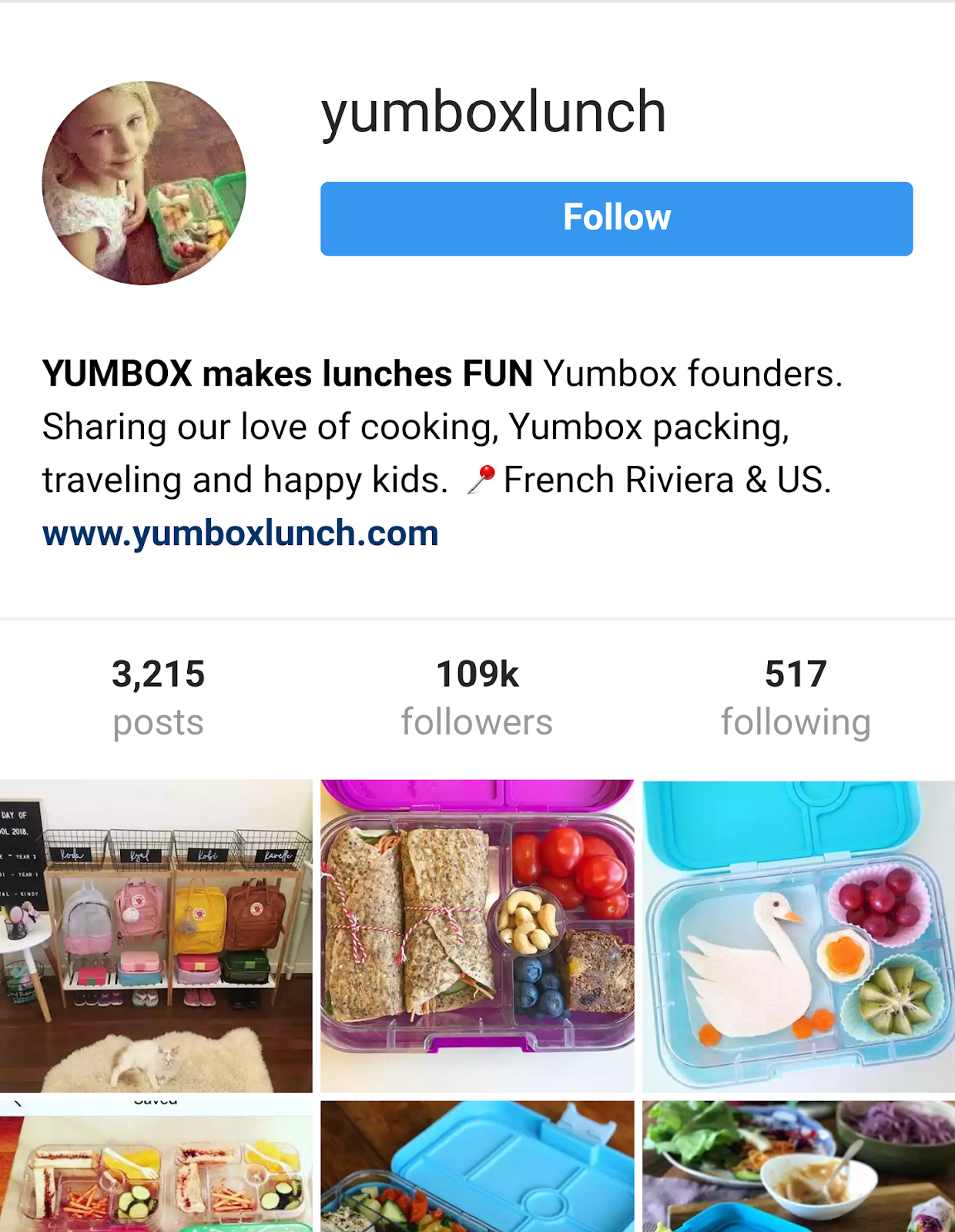Screen dimensions: 955x1232
Task: Open the swan sandwich lunchbox post
Action: click(798, 936)
